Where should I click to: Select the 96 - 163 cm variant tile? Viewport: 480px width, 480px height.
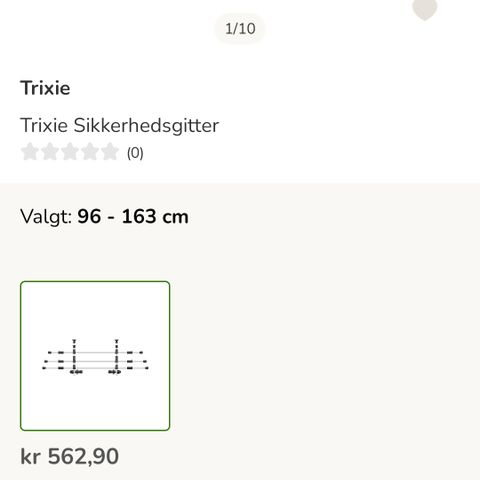tap(95, 356)
